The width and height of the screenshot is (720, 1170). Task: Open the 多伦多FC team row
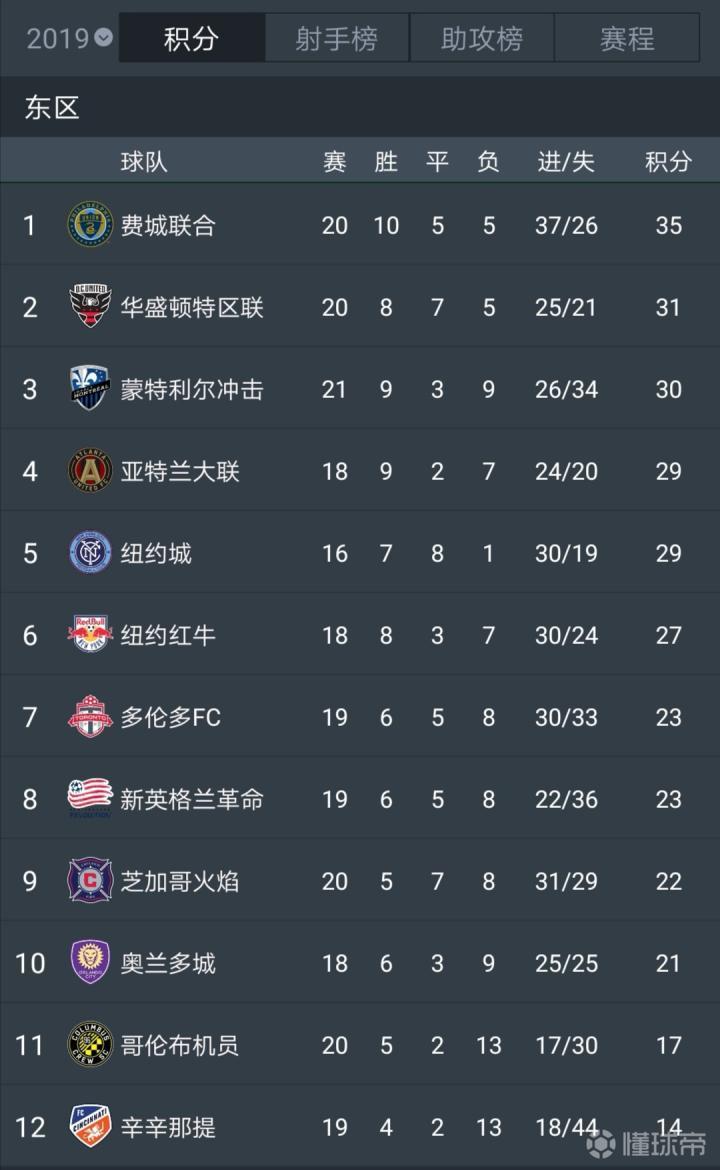pos(360,717)
